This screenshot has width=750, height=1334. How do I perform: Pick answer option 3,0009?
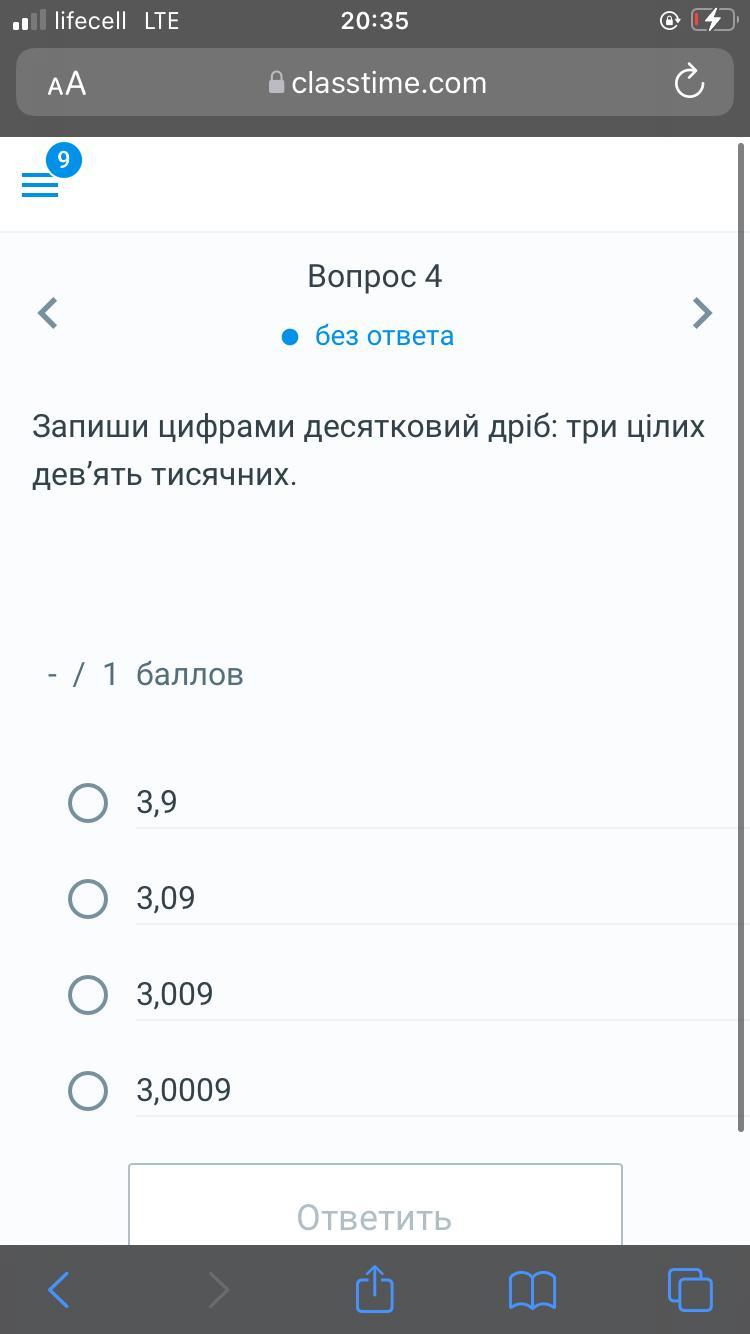tap(88, 1090)
